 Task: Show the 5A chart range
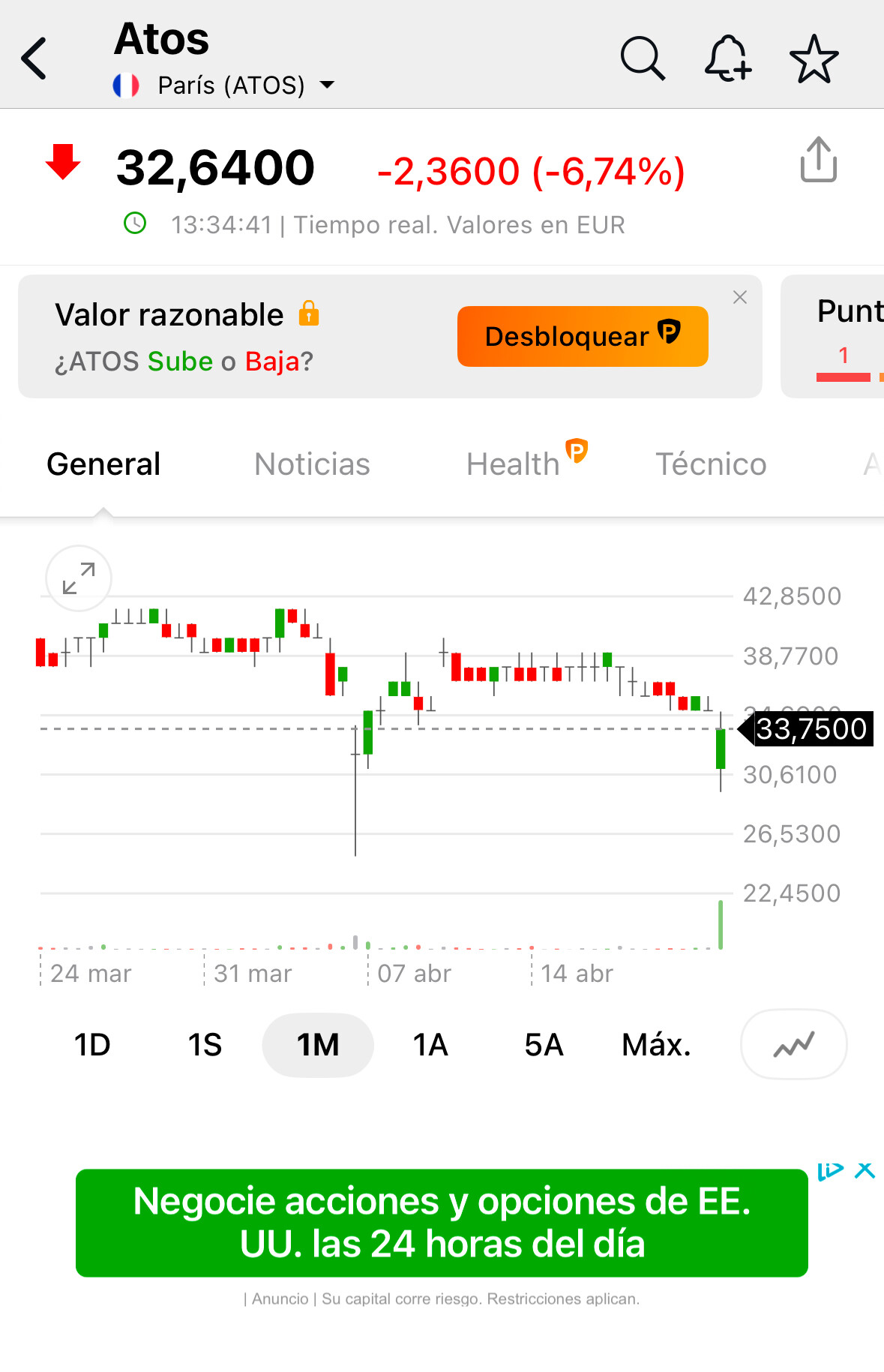click(x=544, y=1045)
